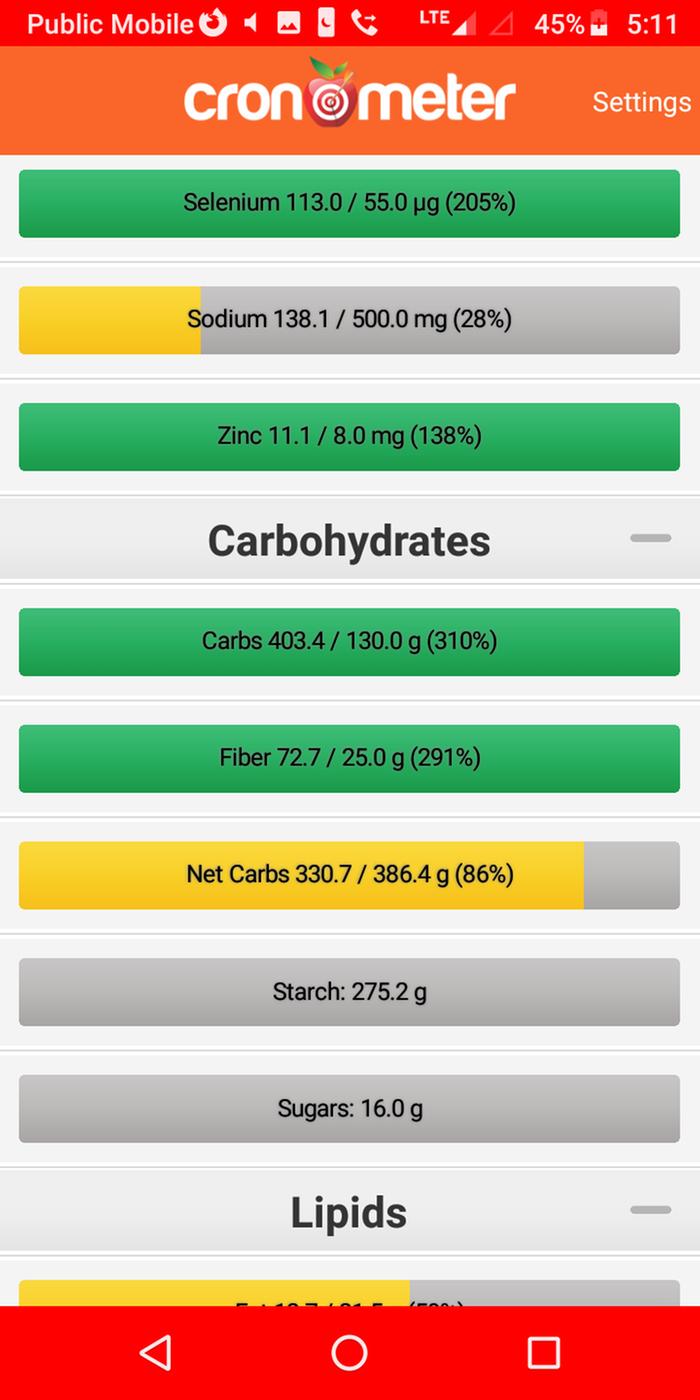
Task: Select the Starch row
Action: [x=349, y=992]
